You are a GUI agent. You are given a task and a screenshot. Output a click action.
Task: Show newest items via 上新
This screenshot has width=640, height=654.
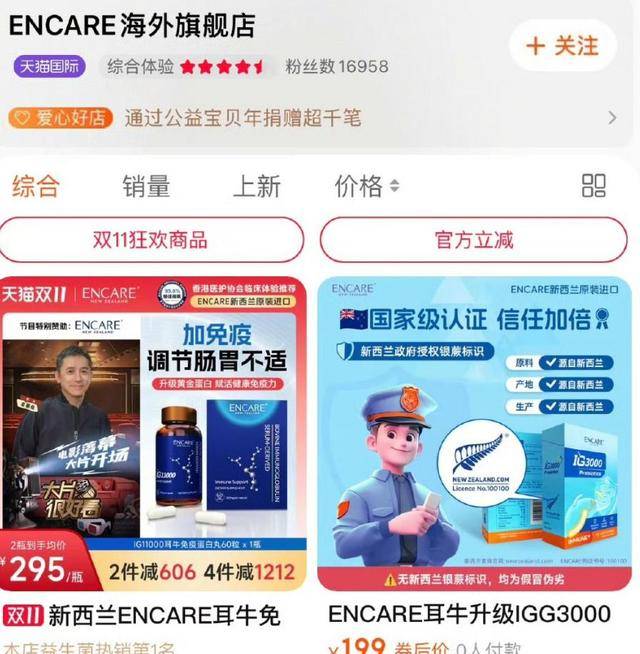257,186
